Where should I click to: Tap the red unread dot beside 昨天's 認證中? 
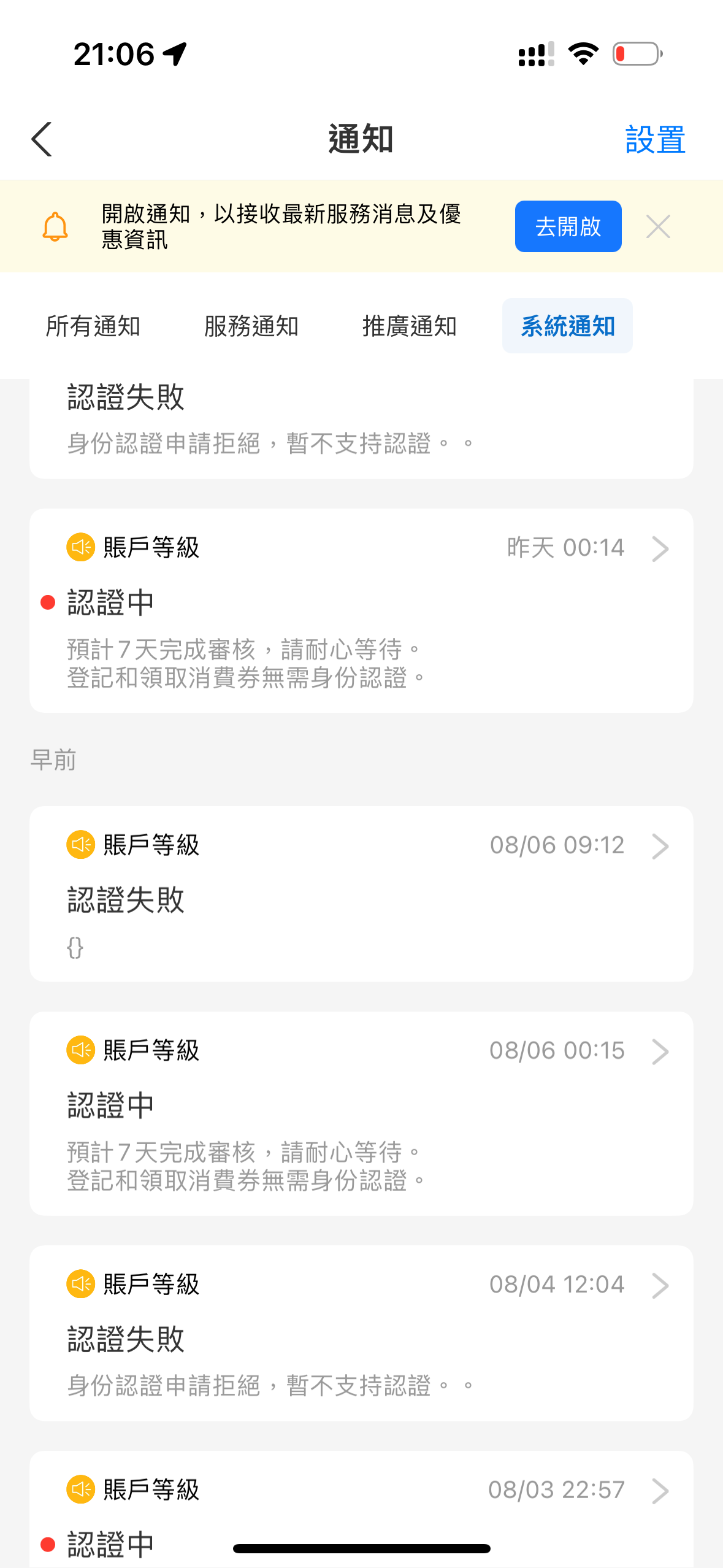[x=48, y=604]
